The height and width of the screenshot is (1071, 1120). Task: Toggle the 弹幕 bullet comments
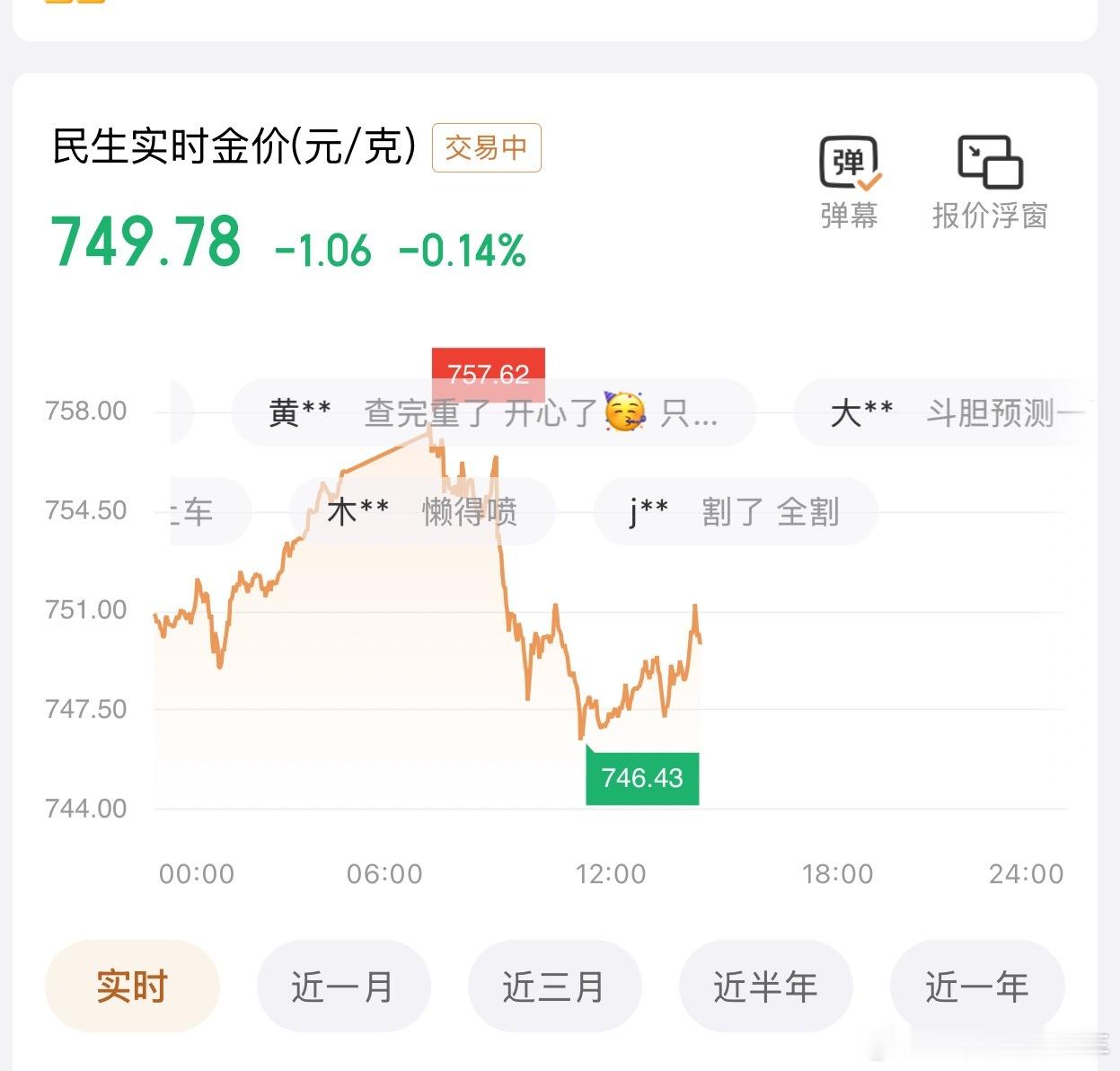(850, 181)
